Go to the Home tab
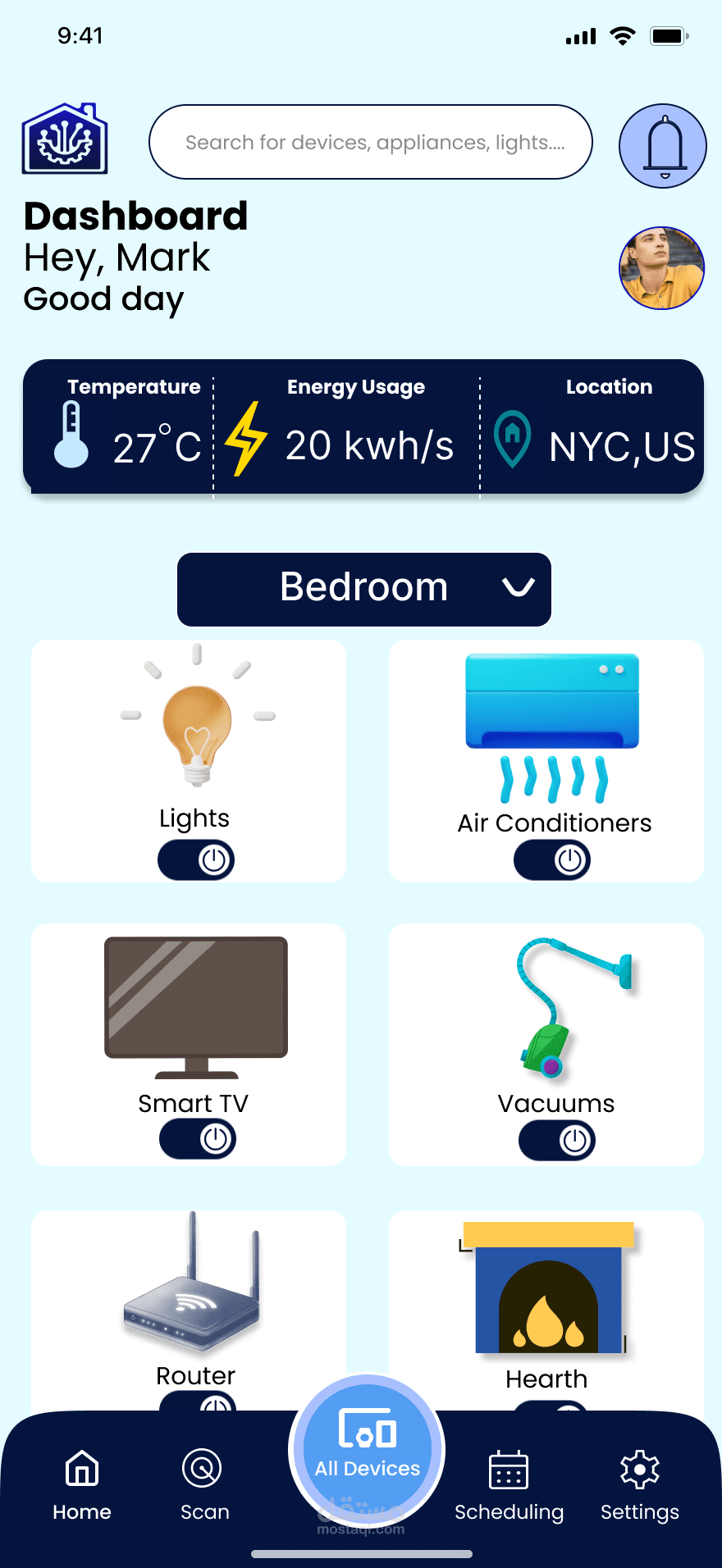 82,1485
